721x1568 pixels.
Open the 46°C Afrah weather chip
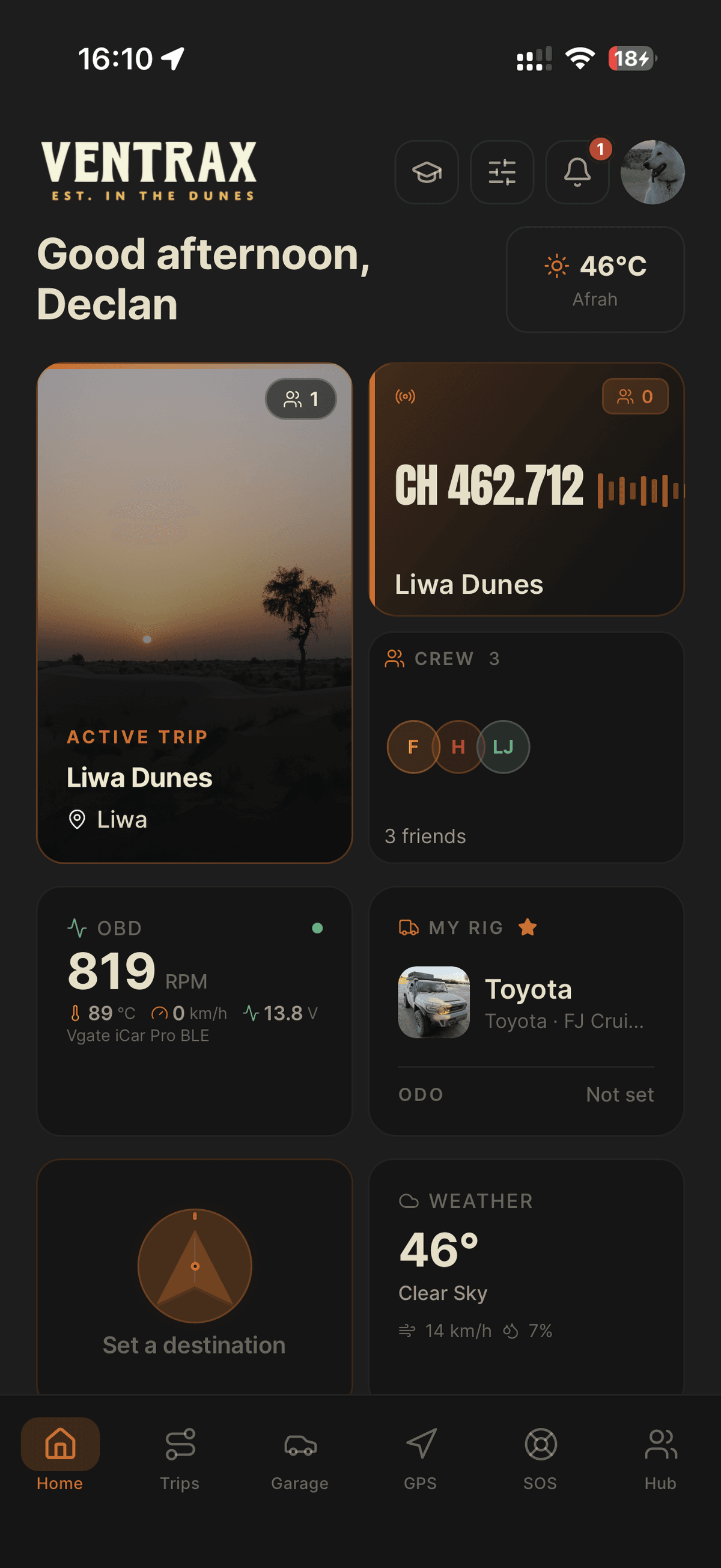click(595, 280)
